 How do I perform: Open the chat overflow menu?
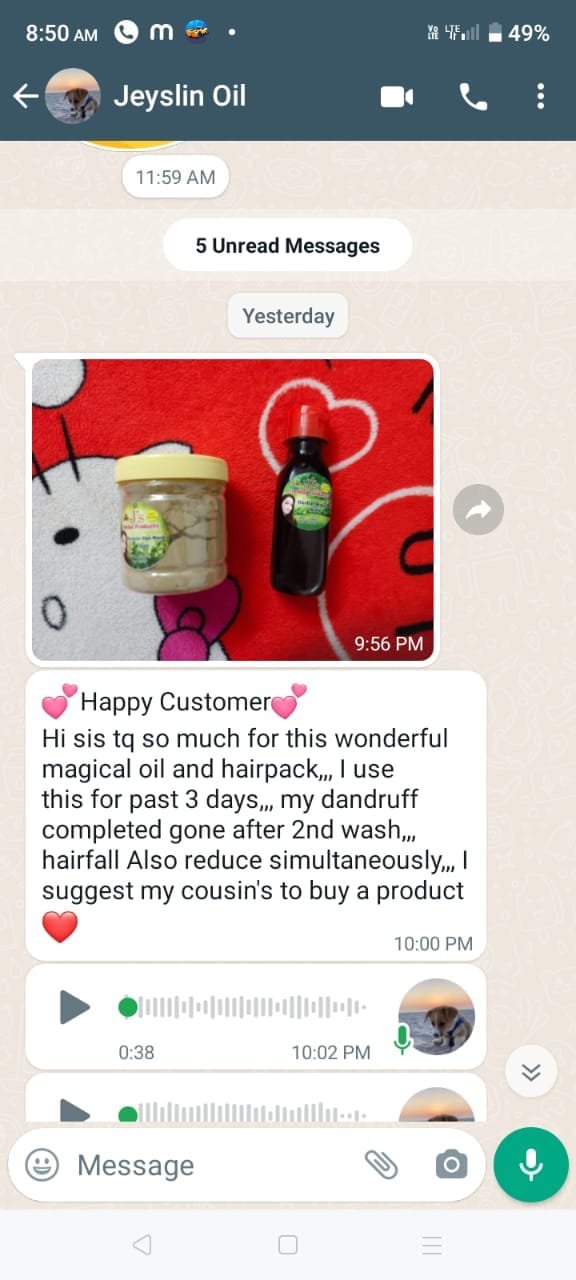[x=540, y=96]
